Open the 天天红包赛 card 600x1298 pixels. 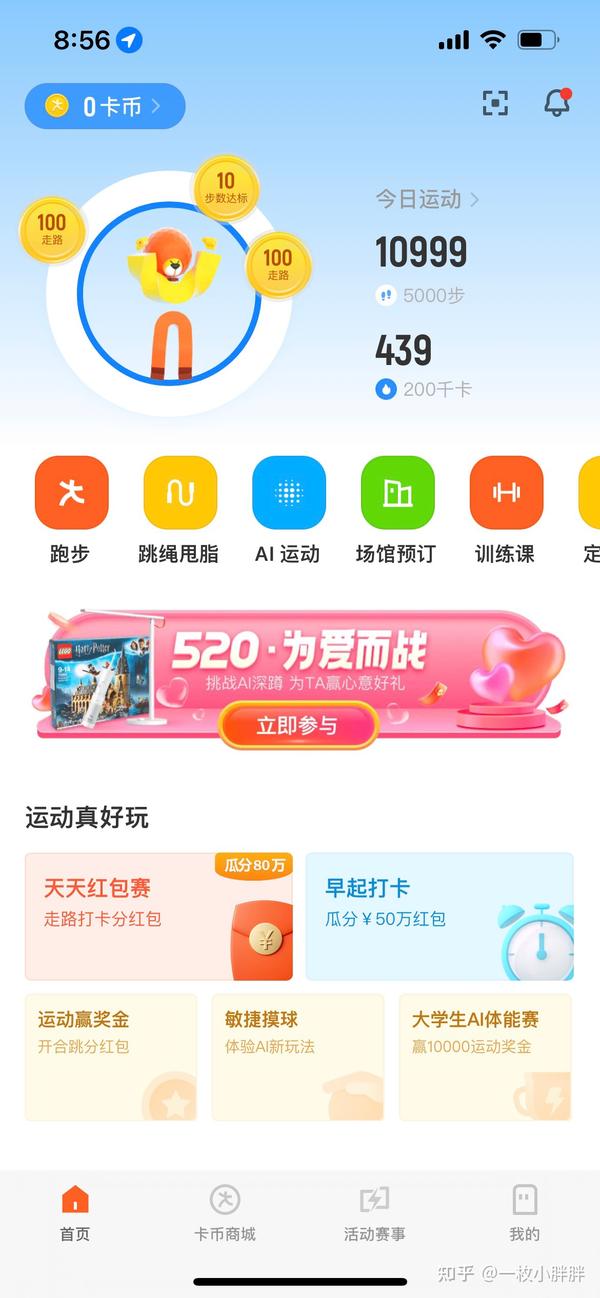pyautogui.click(x=159, y=916)
